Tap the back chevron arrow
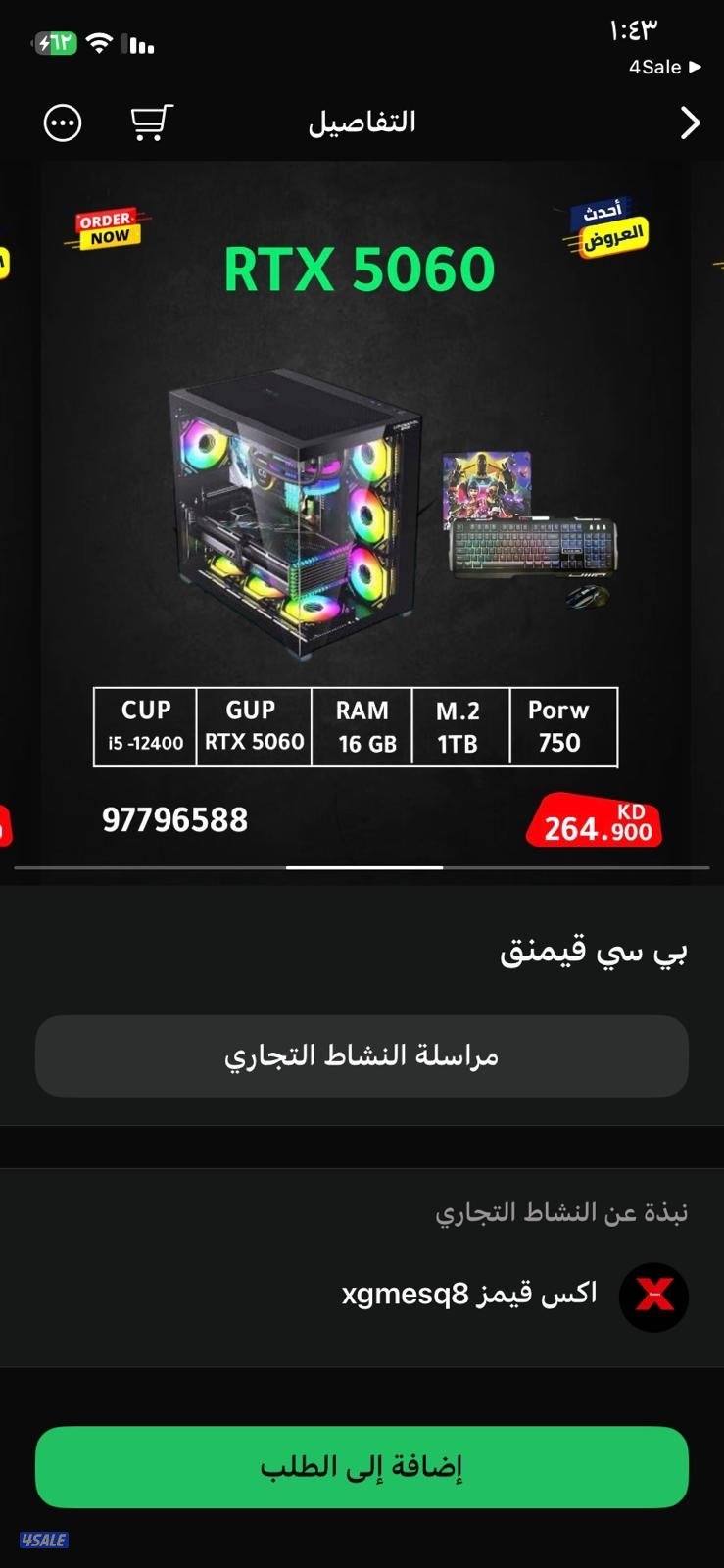Viewport: 724px width, 1568px height. click(691, 123)
